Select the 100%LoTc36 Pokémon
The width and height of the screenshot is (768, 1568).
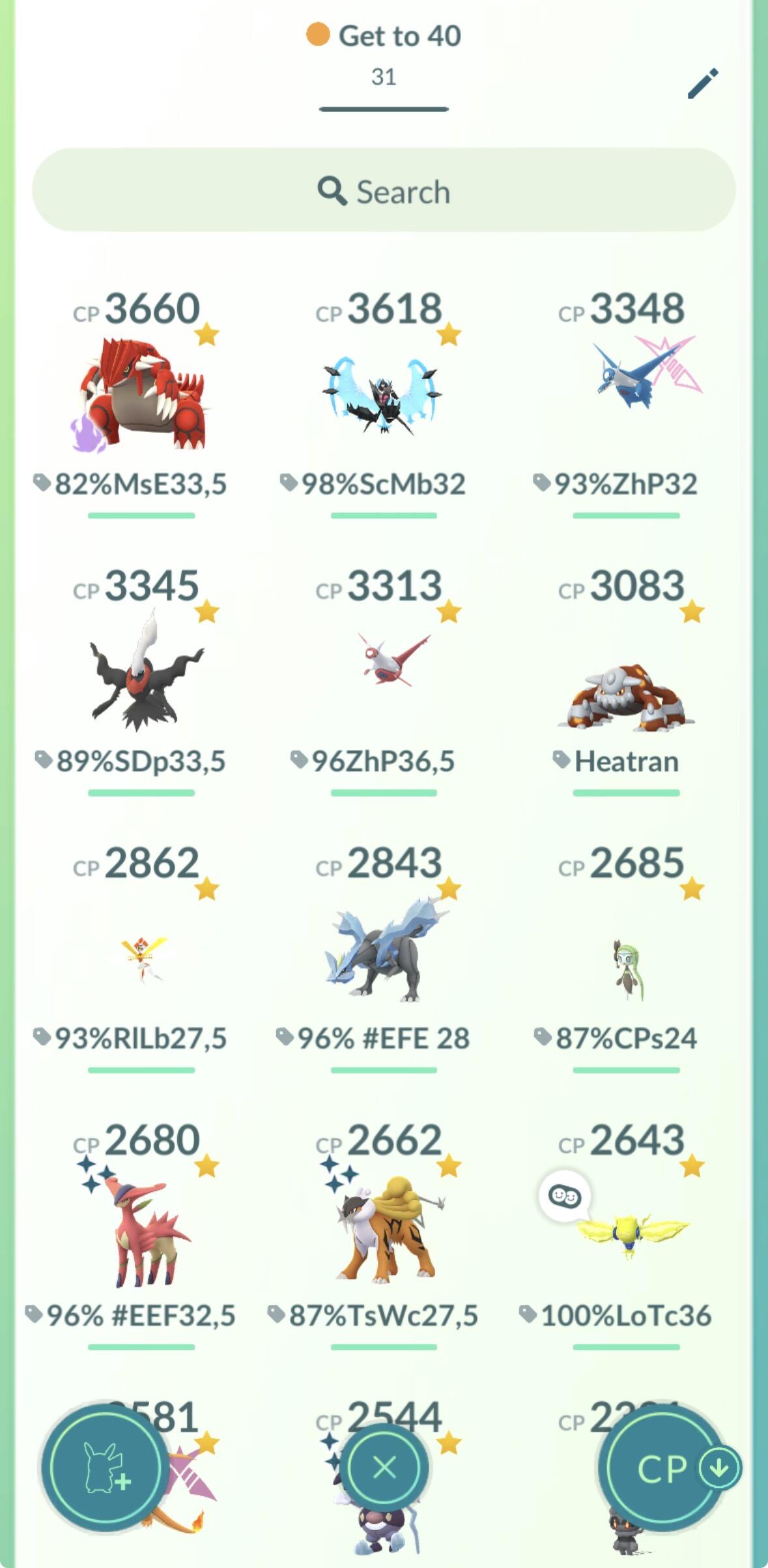tap(626, 1231)
